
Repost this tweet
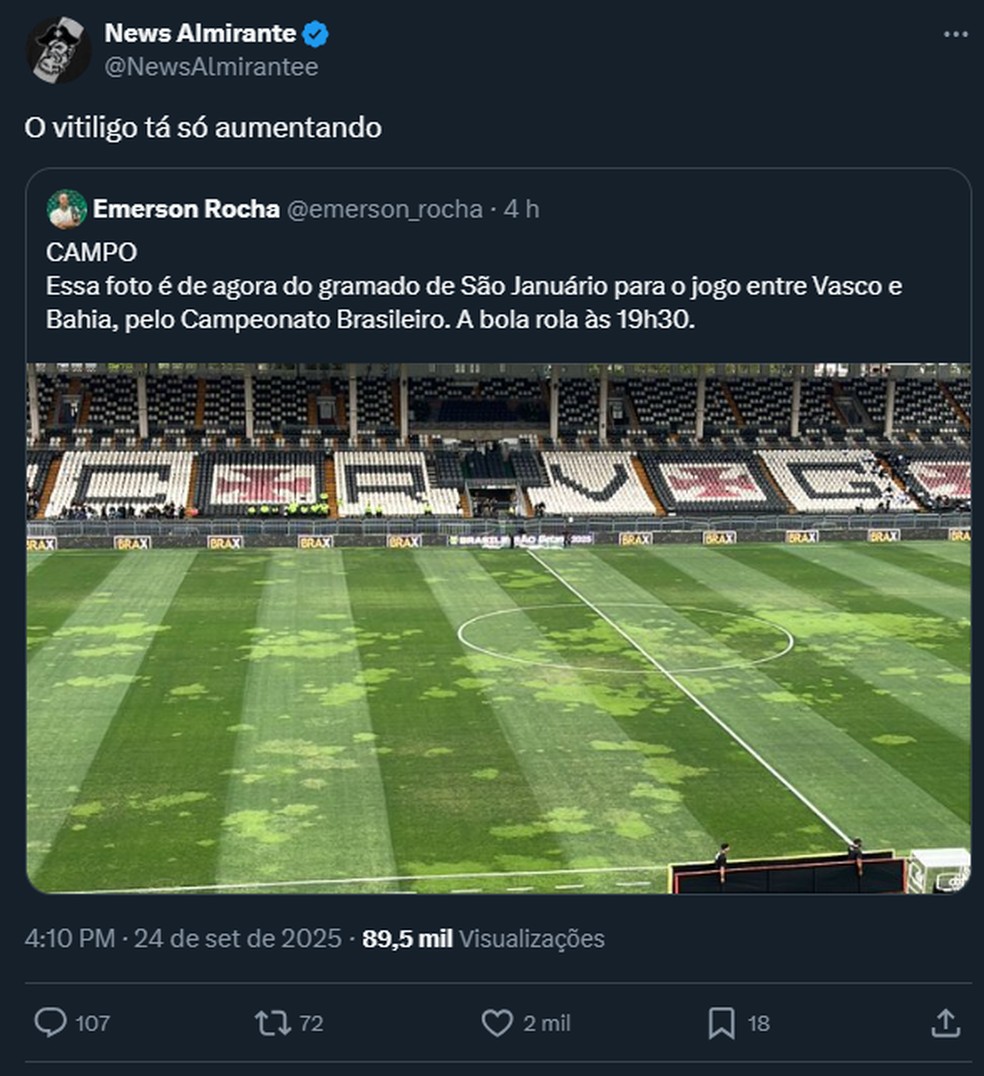point(271,1022)
